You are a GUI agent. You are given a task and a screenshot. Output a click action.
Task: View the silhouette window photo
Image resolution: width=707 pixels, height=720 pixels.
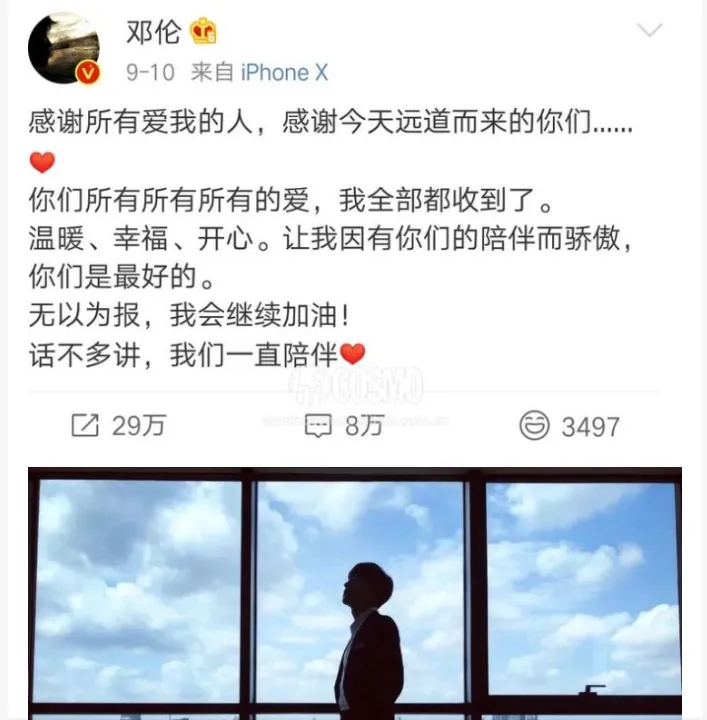354,593
